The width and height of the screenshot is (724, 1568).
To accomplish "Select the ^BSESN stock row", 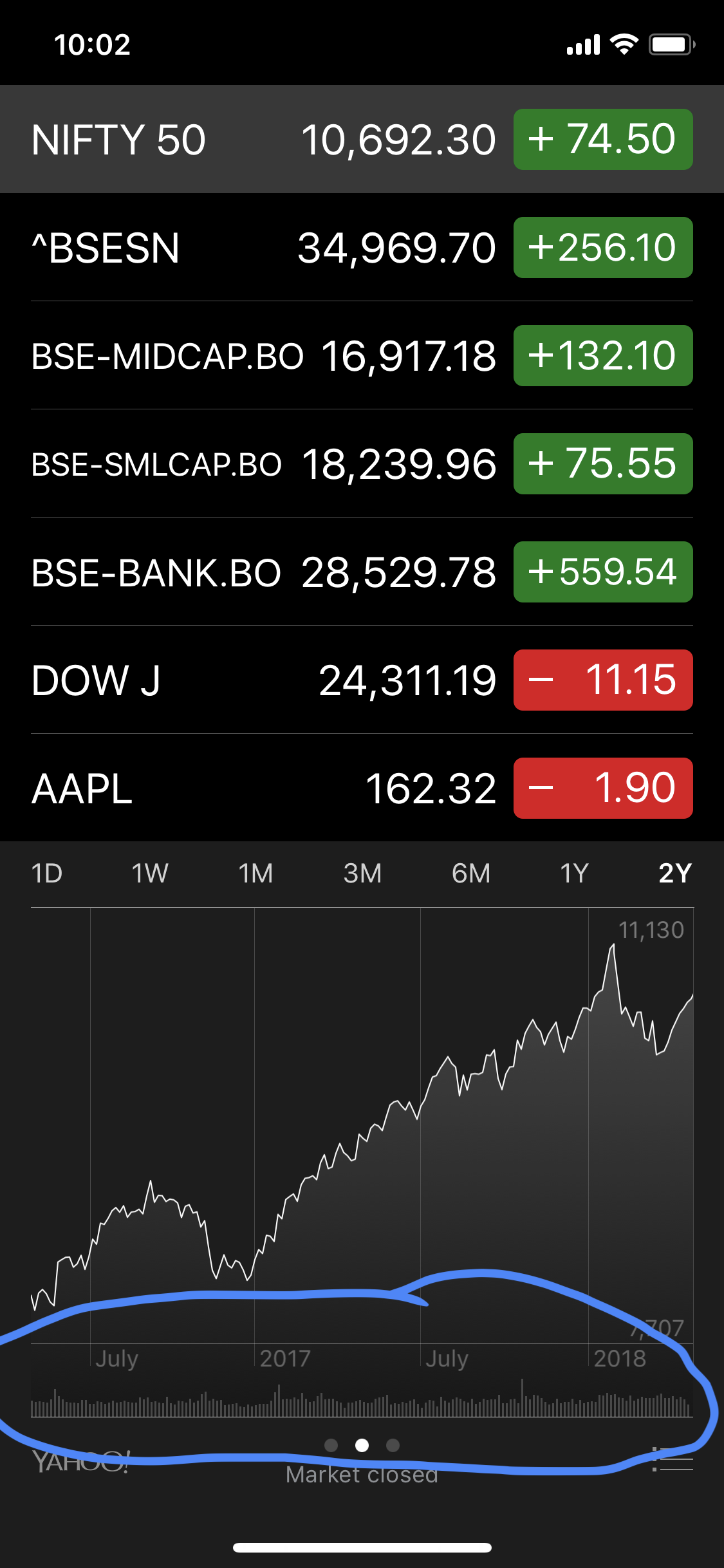I will coord(257,248).
